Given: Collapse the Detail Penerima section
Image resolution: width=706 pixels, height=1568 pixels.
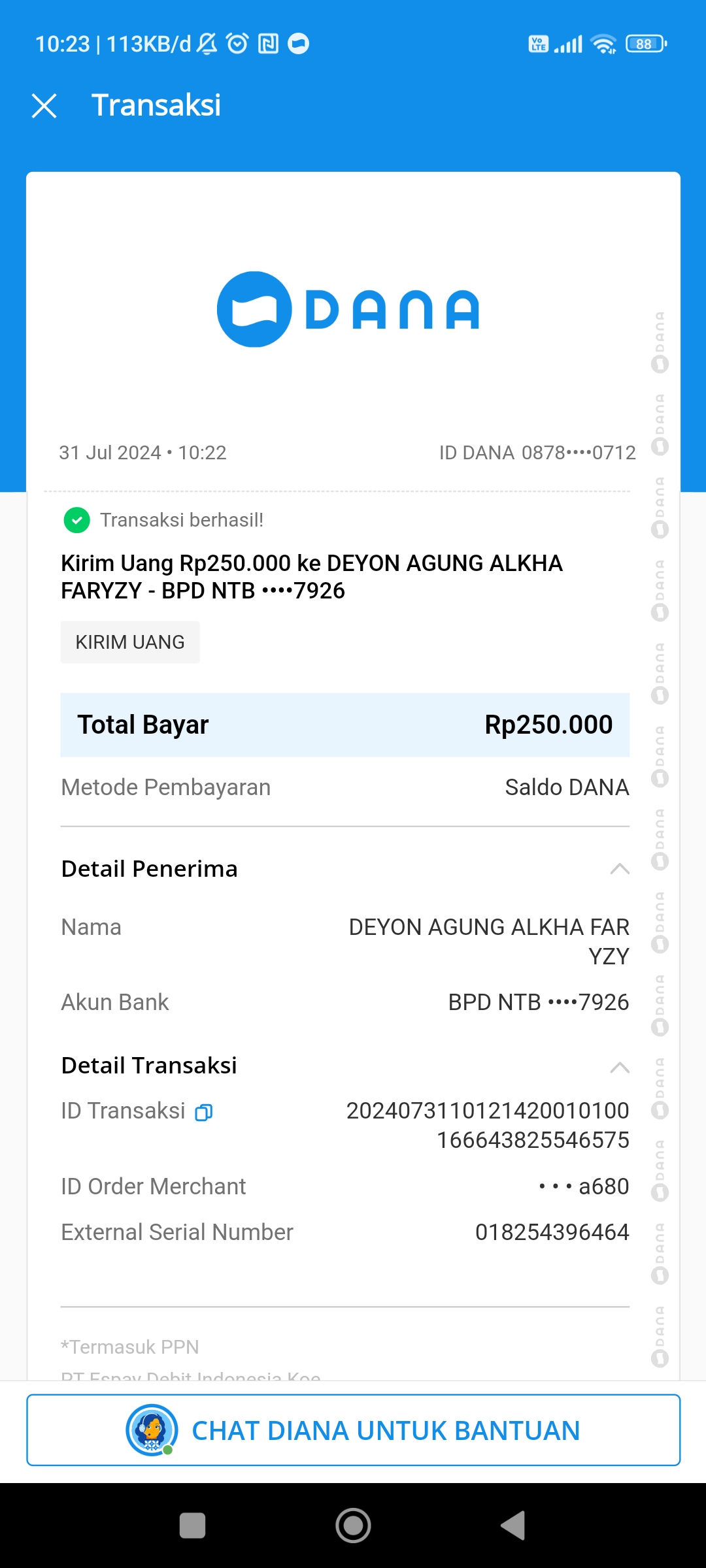Looking at the screenshot, I should [x=619, y=869].
